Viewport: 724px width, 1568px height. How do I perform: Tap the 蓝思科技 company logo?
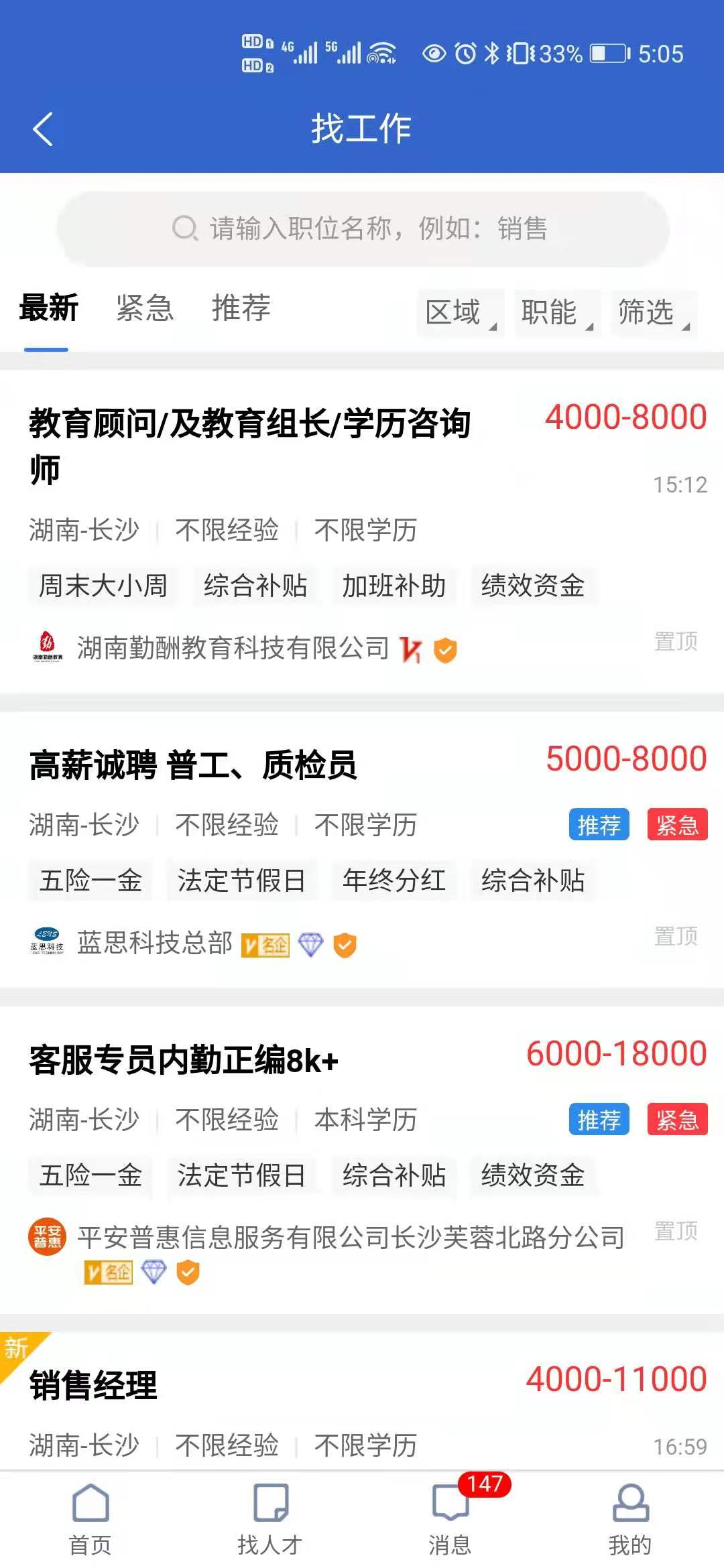pyautogui.click(x=46, y=943)
